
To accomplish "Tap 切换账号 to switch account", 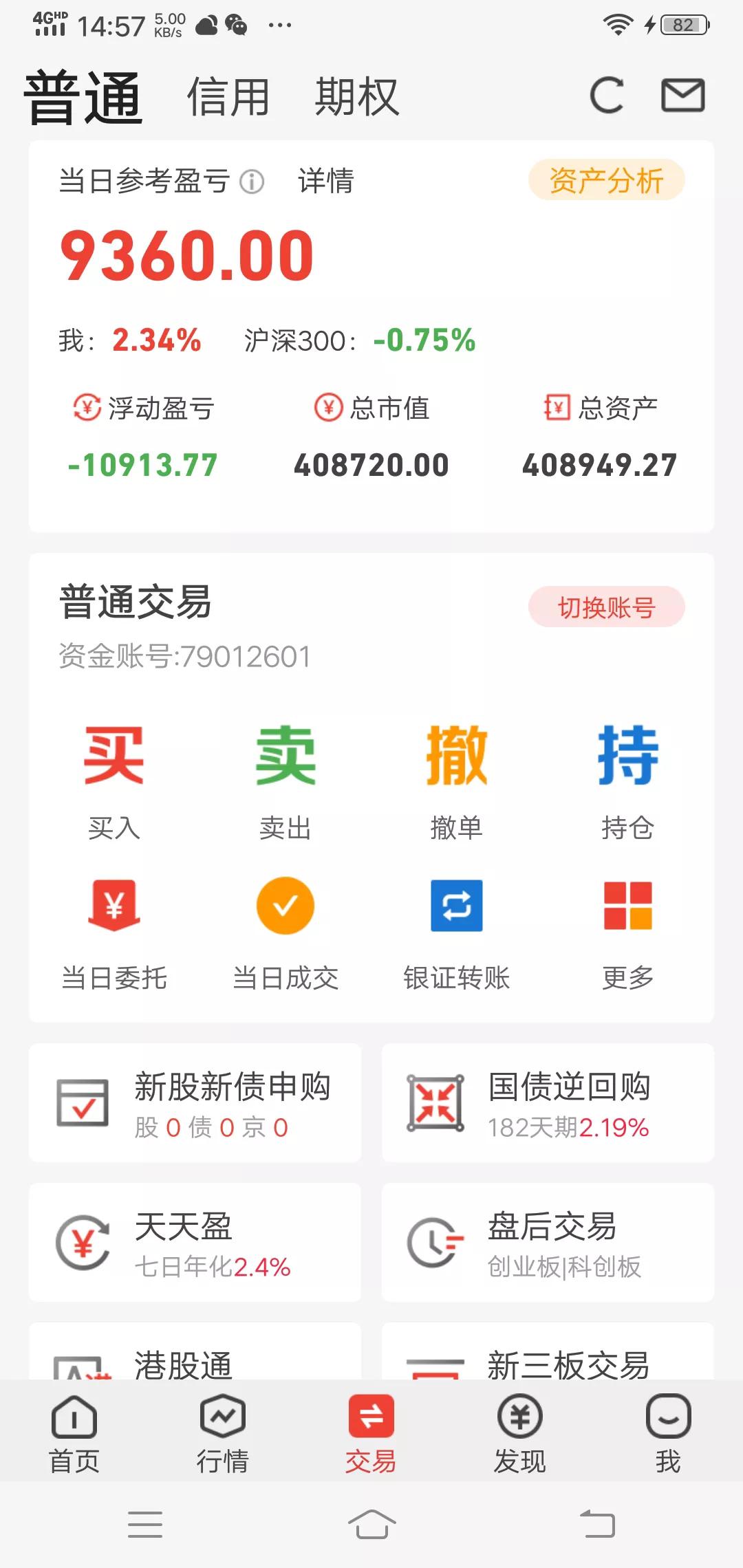I will 606,607.
